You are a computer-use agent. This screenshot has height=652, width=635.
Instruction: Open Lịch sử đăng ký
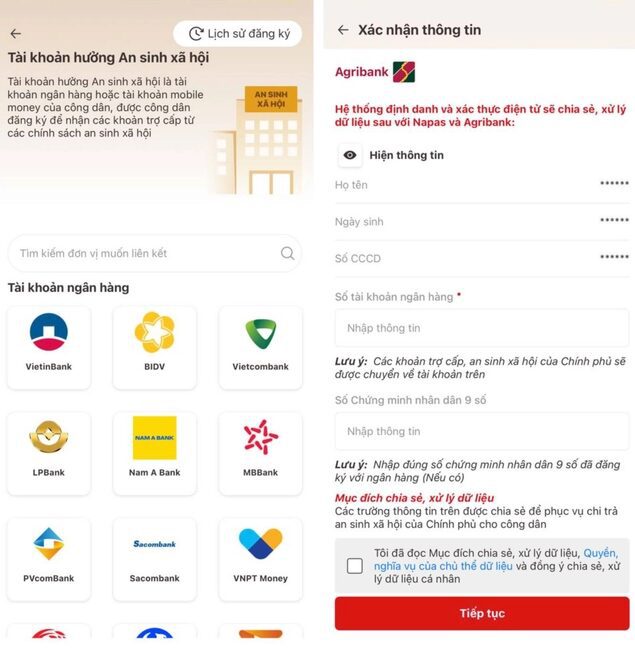[238, 34]
